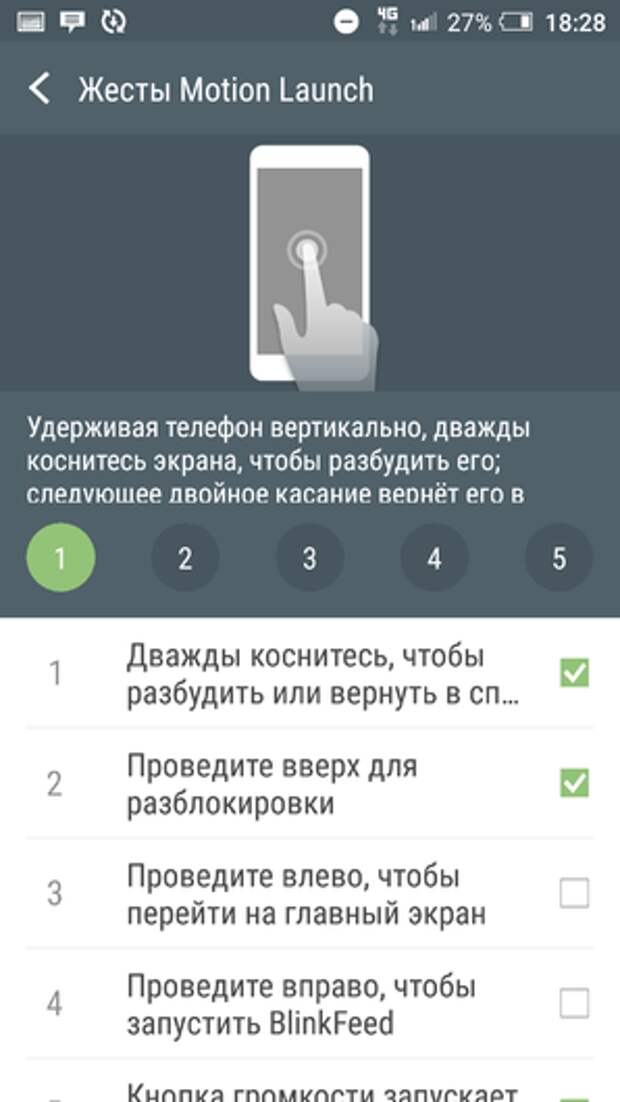Enable «Проведите влево» home screen gesture
Viewport: 620px width, 1102px height.
point(574,893)
